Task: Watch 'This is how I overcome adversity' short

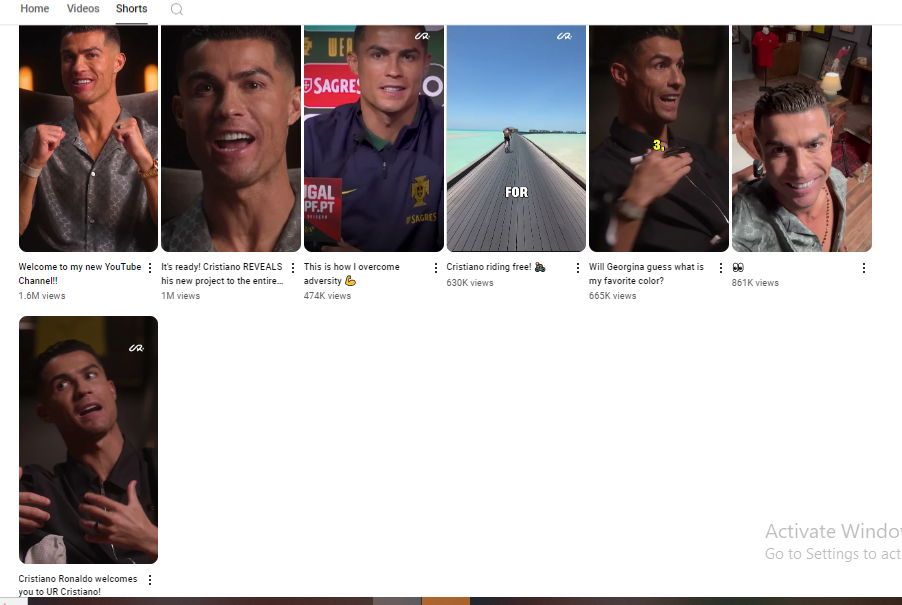Action: [373, 138]
